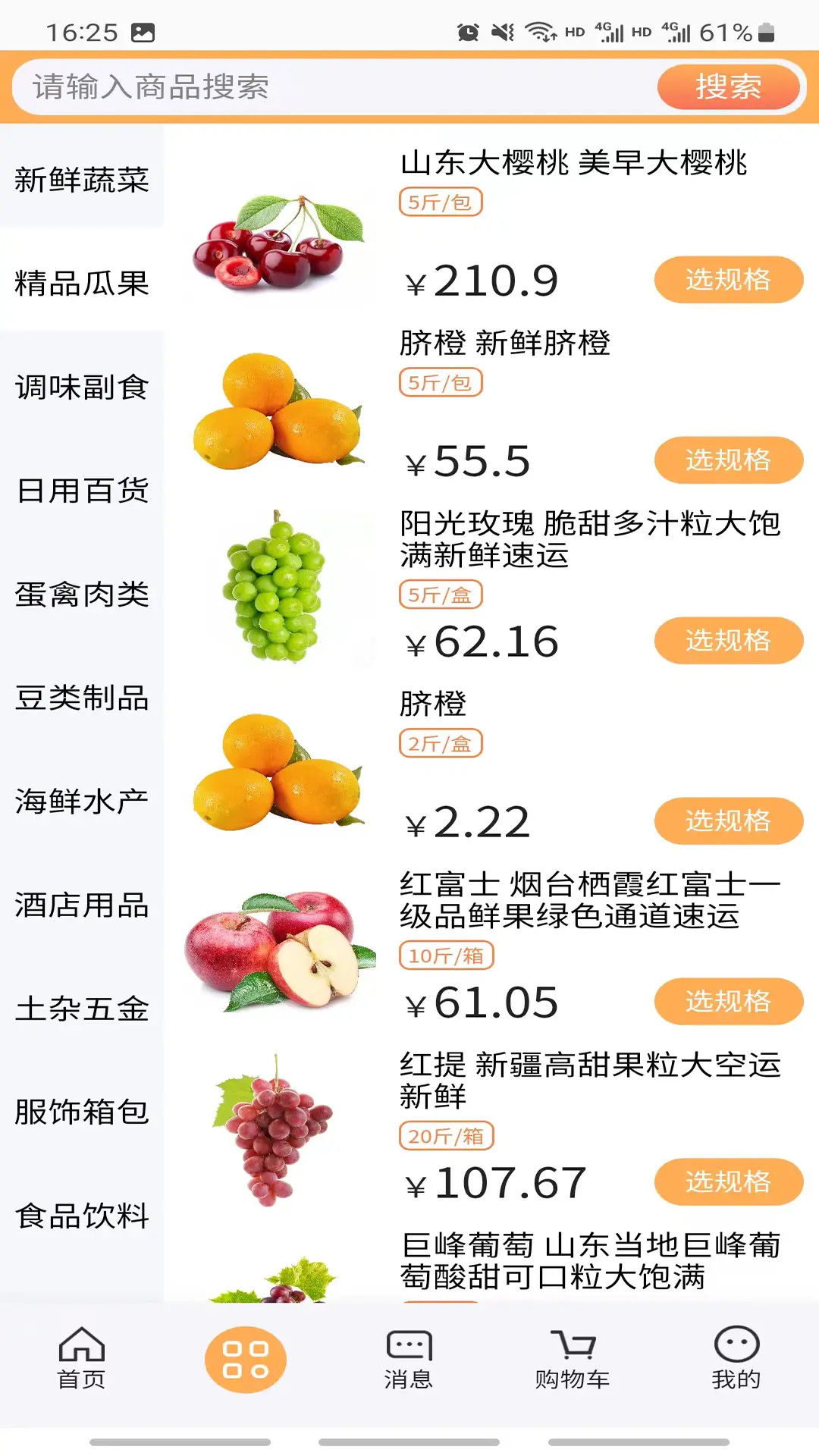
Task: Tap the Wi-Fi icon in the status bar
Action: pos(541,30)
